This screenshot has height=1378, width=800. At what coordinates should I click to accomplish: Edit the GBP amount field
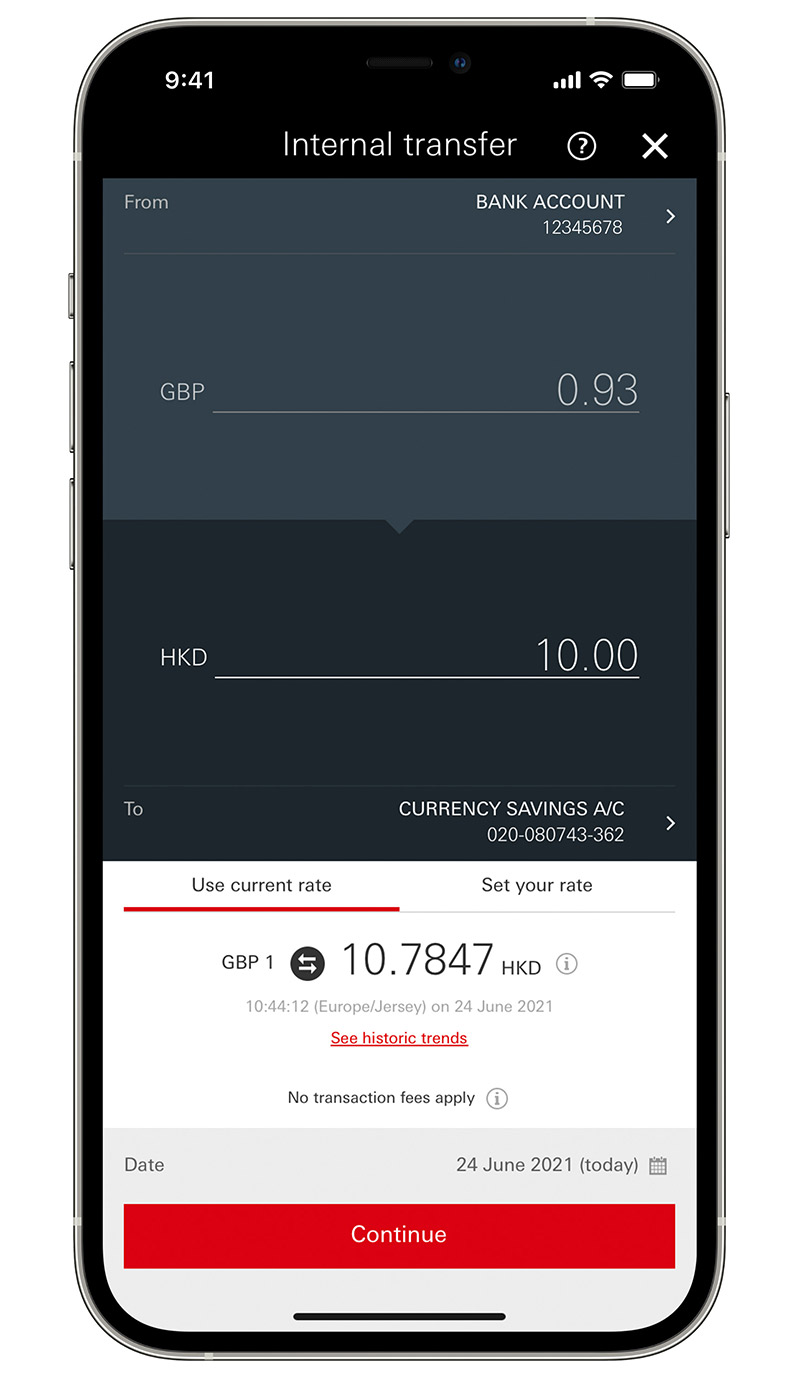tap(426, 390)
